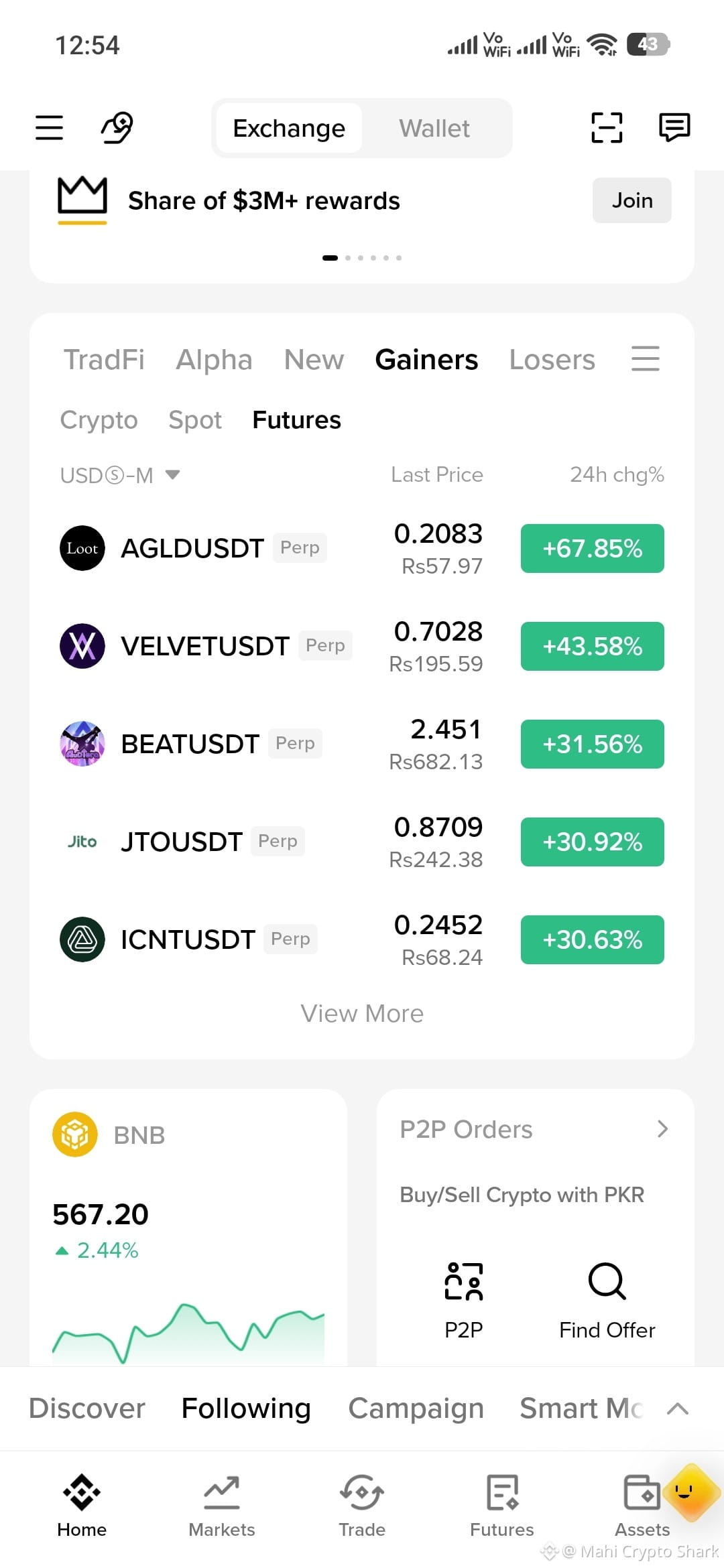Open the messages chat icon
The image size is (724, 1568).
tap(674, 127)
